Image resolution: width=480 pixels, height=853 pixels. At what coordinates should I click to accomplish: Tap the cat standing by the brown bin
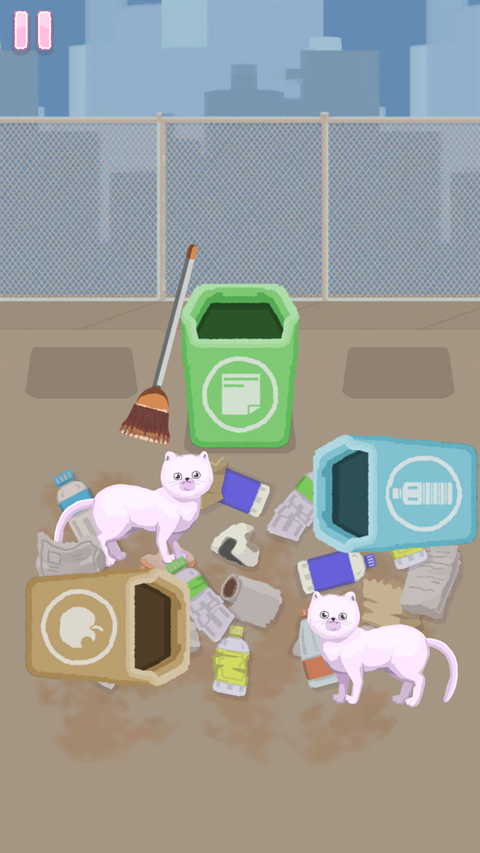coord(147,506)
